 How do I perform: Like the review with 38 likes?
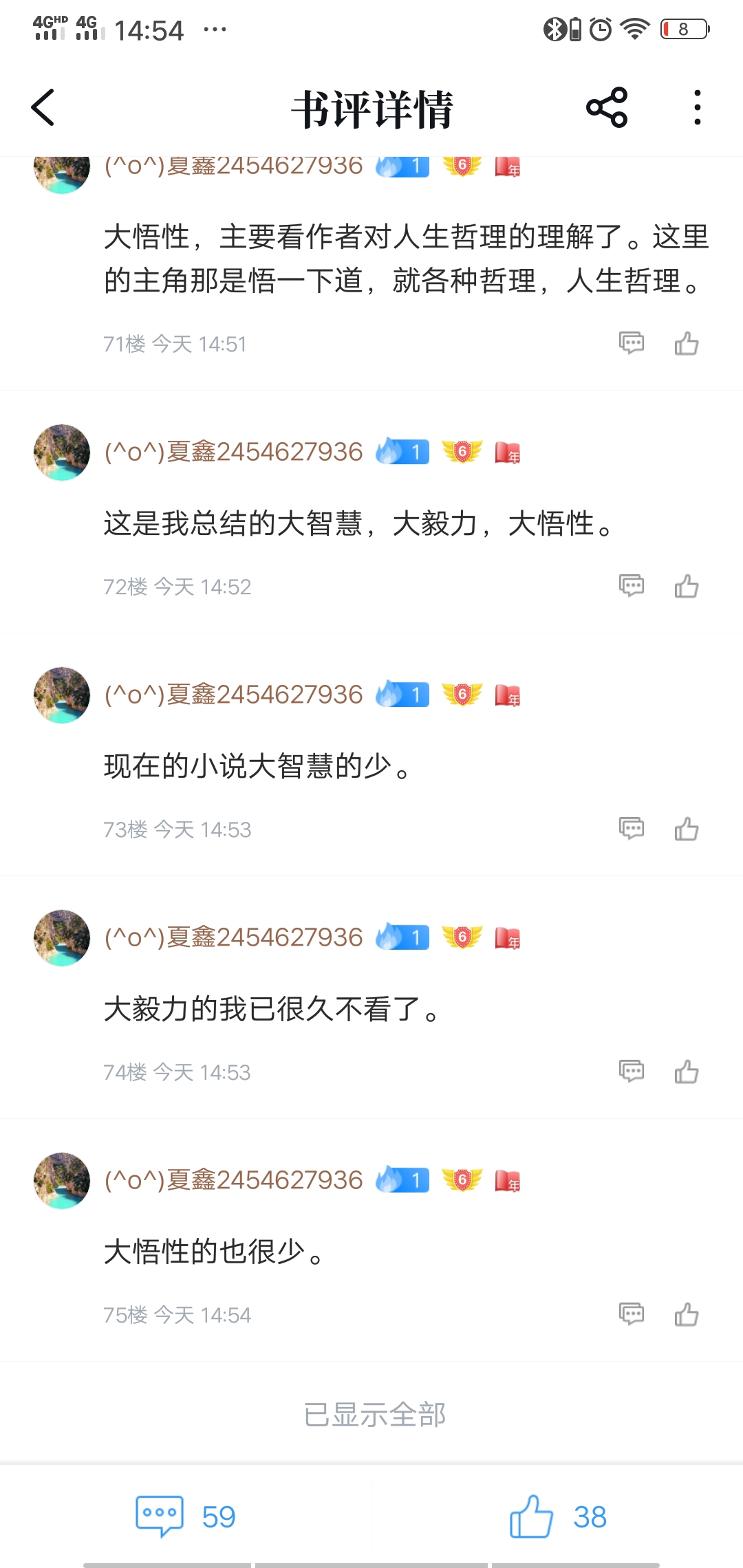[x=558, y=1516]
